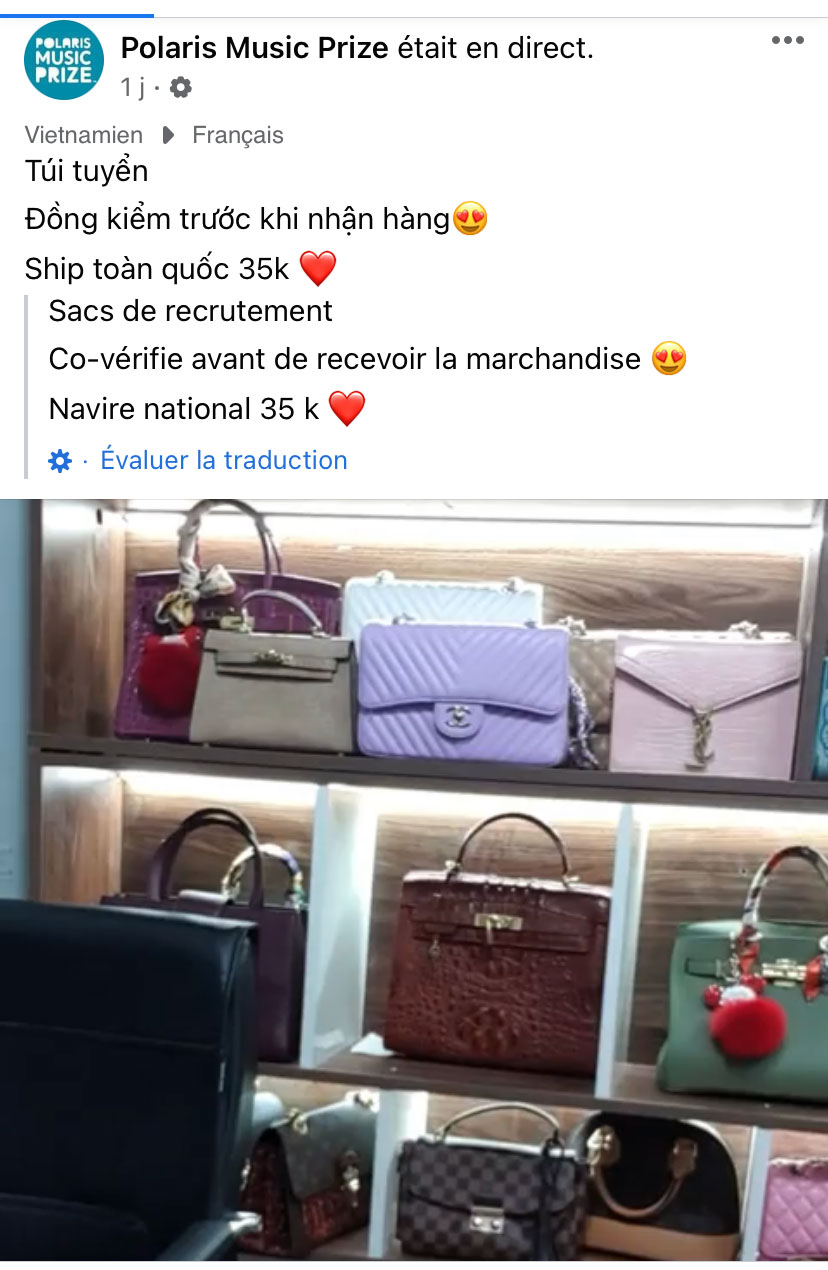
Task: Tap the Polaris Music Prize profile picture
Action: [x=63, y=60]
